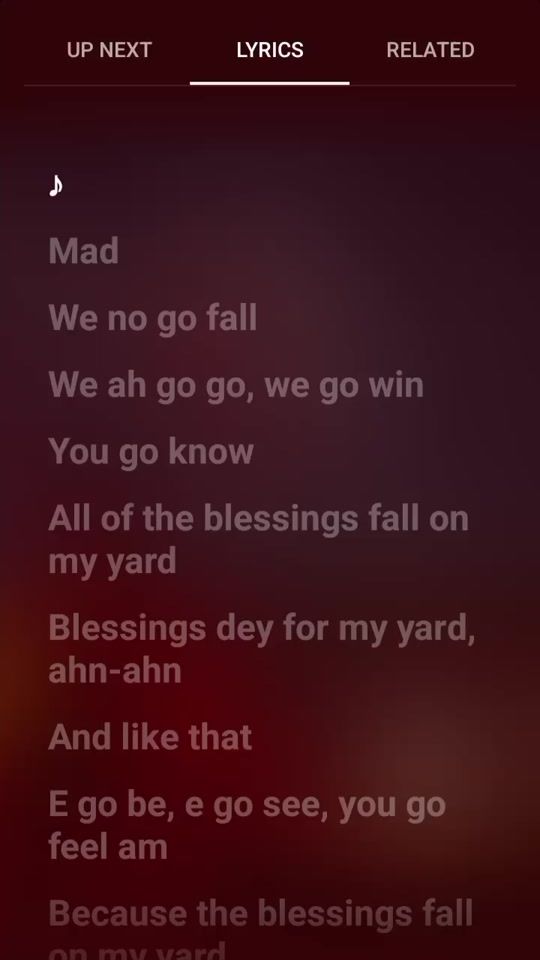Switch to the Up Next tab

109,50
